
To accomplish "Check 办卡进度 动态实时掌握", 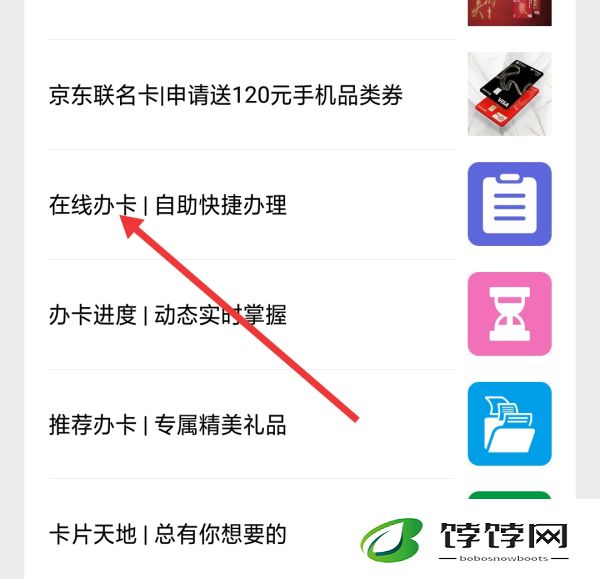I will point(168,315).
